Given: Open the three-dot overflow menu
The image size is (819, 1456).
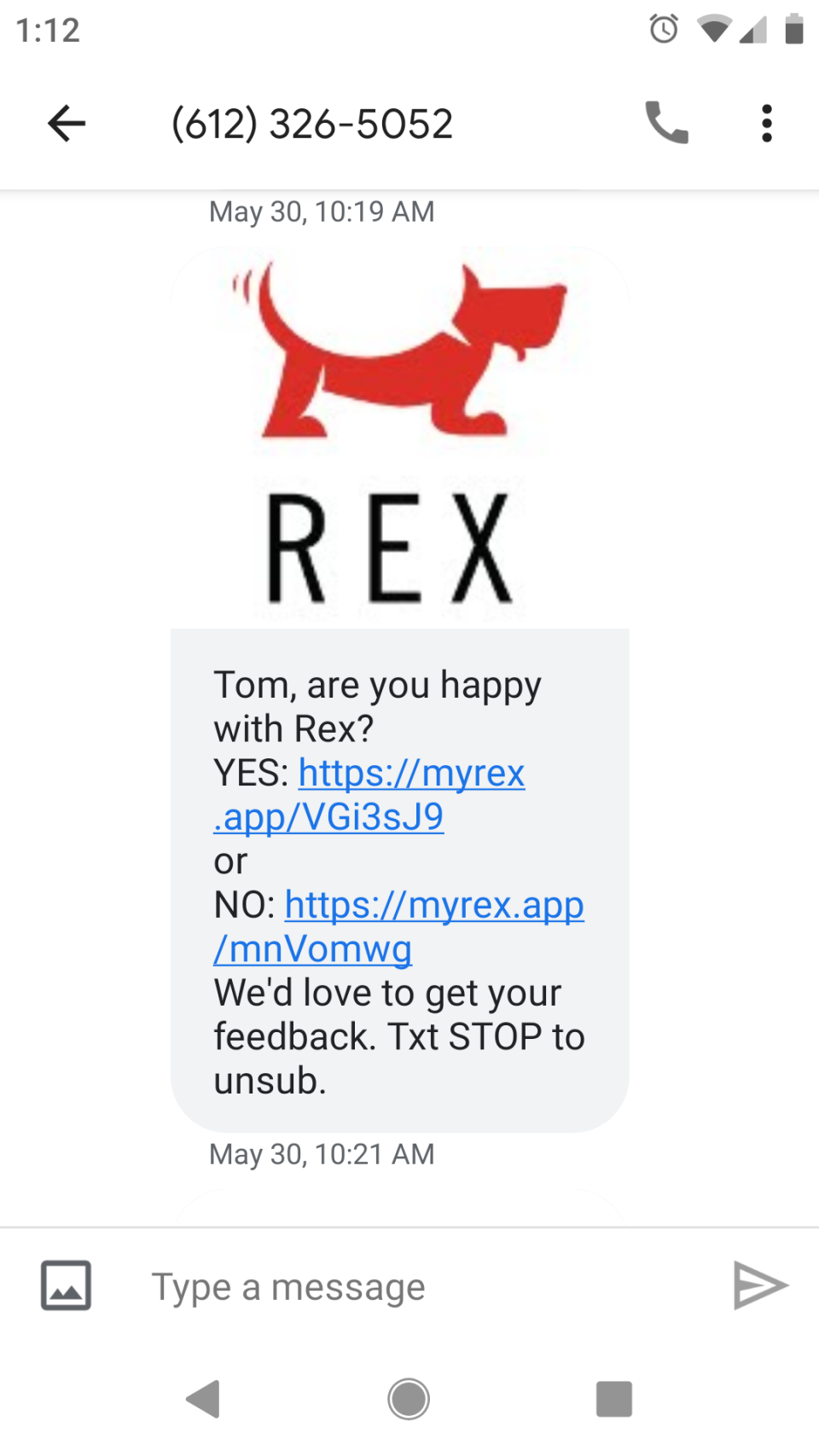Looking at the screenshot, I should tap(766, 123).
